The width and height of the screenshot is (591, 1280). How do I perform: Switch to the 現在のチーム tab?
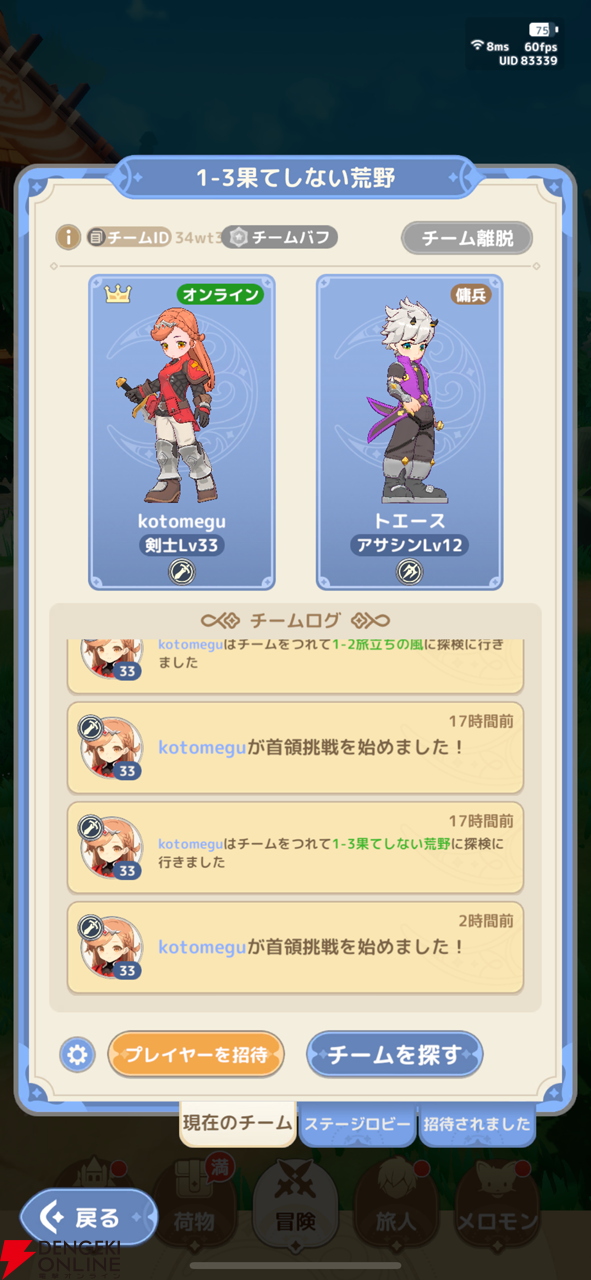click(x=238, y=1123)
